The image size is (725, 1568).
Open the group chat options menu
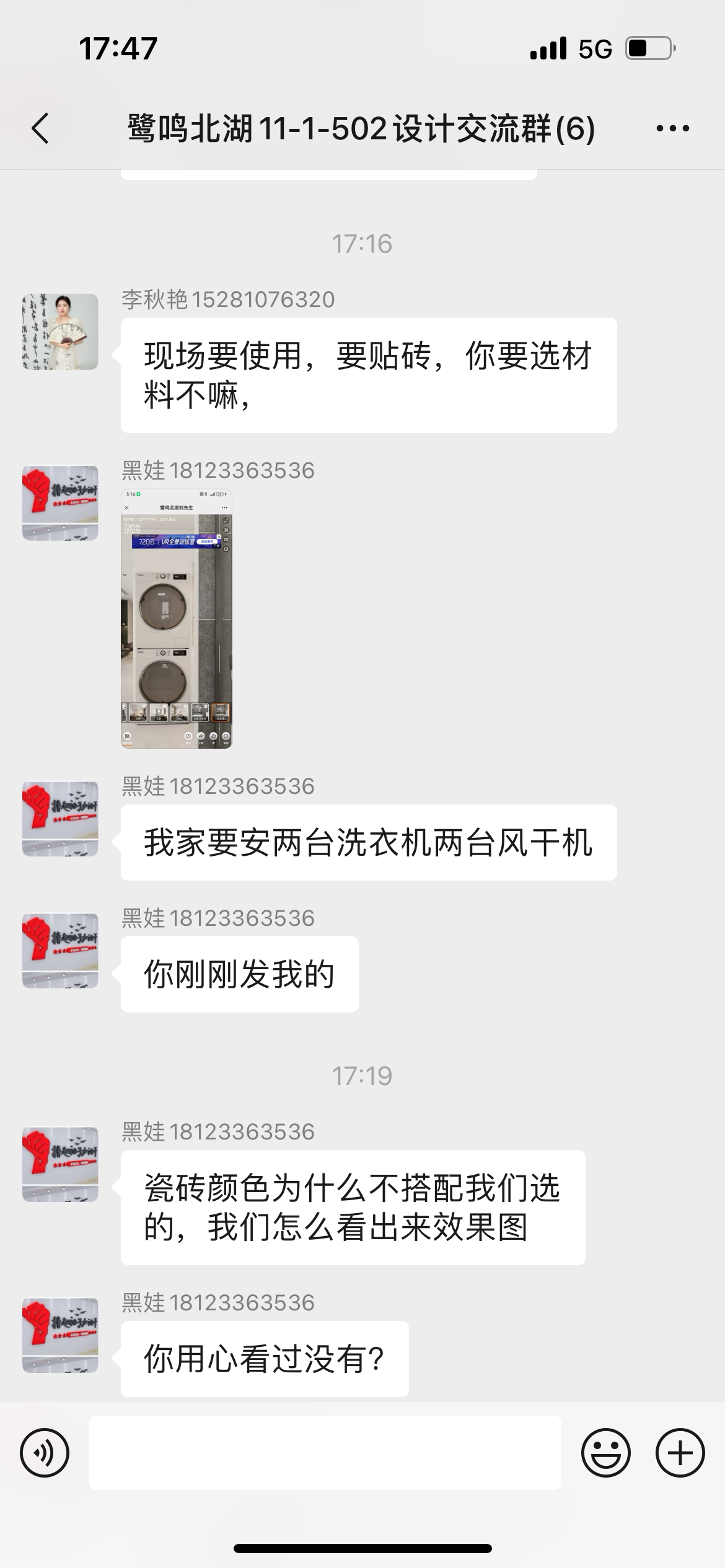672,129
